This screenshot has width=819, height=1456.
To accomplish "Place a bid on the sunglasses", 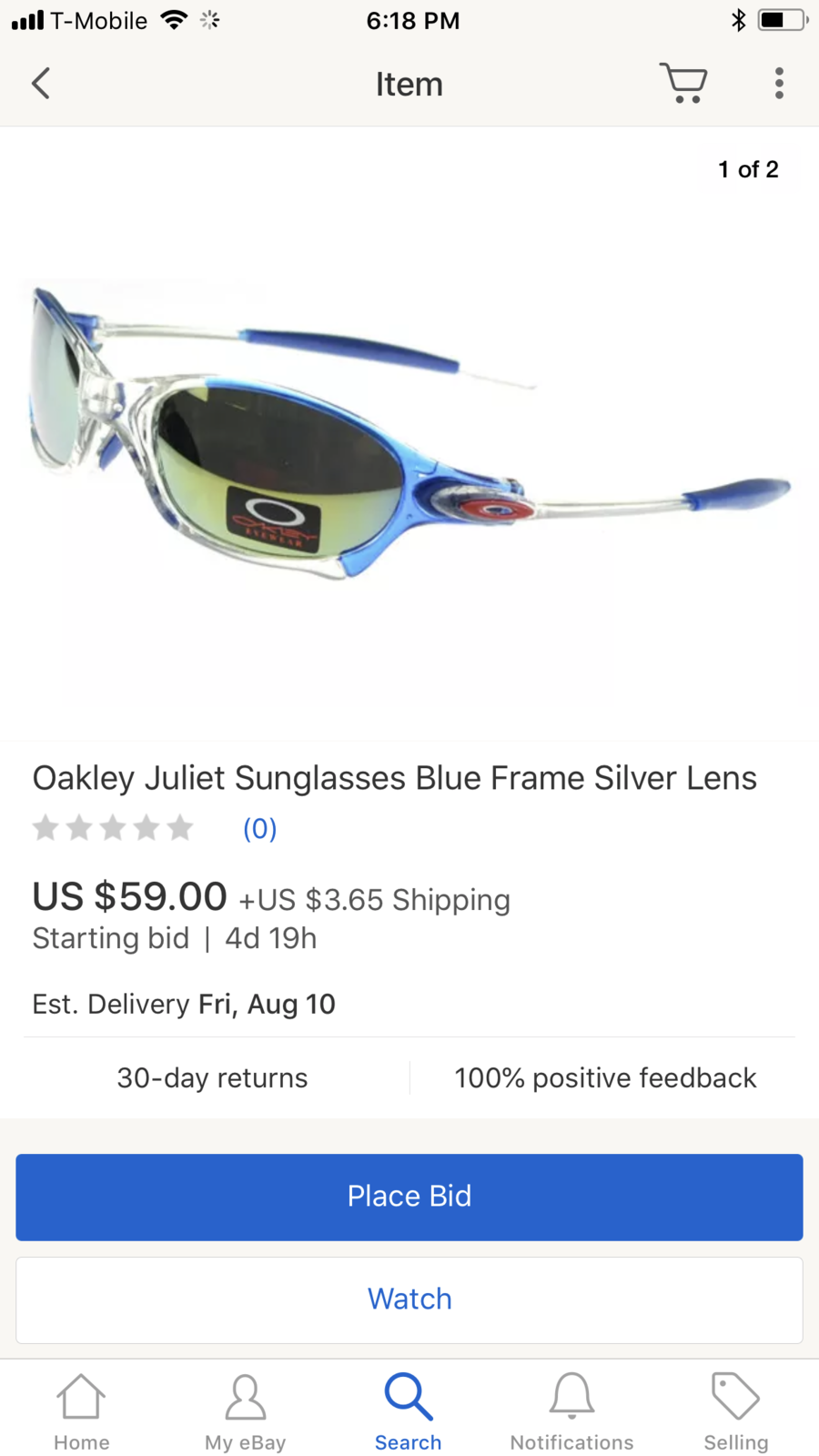I will (x=409, y=1197).
